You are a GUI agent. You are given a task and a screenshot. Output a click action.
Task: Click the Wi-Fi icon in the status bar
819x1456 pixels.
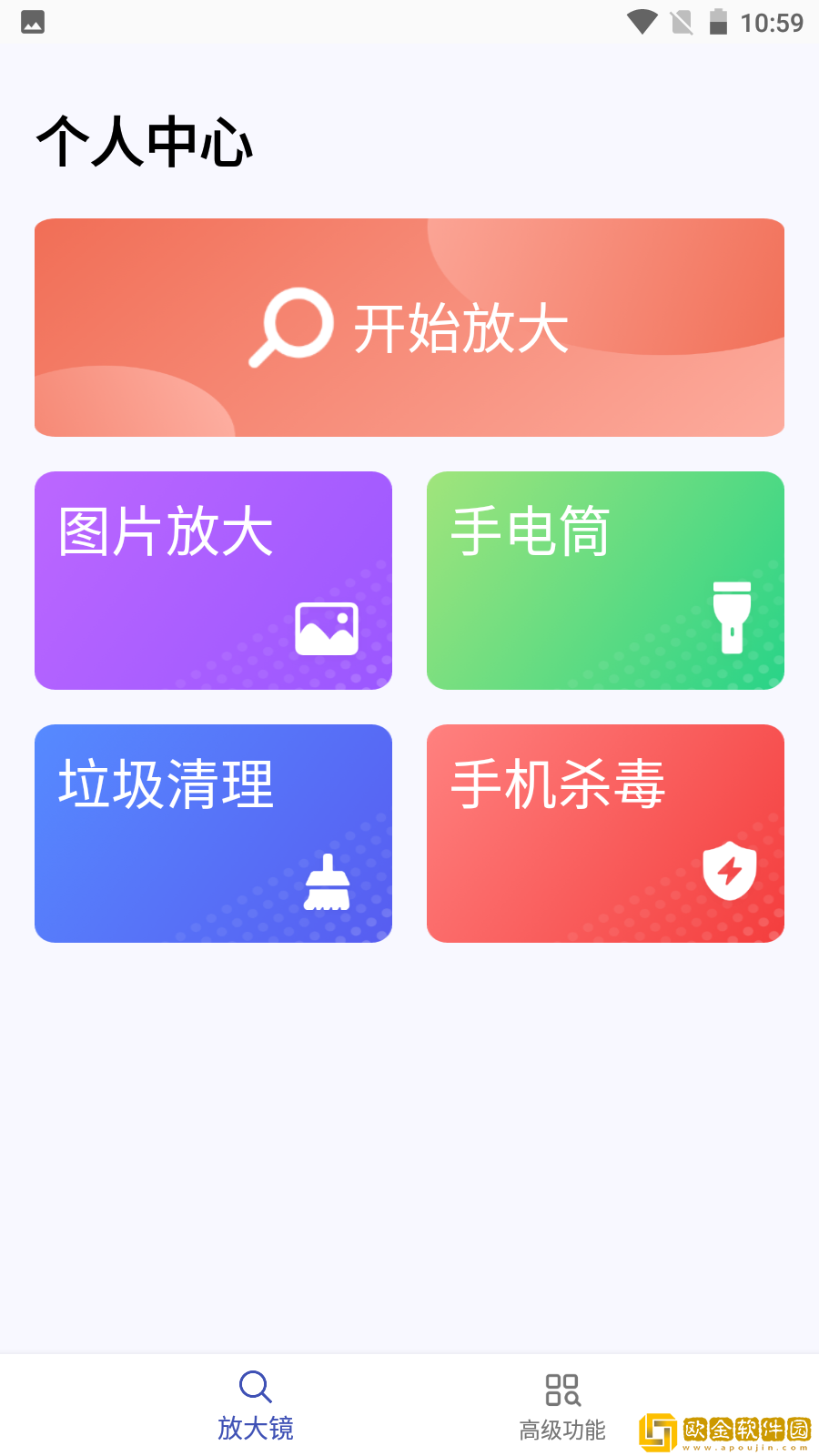click(642, 23)
